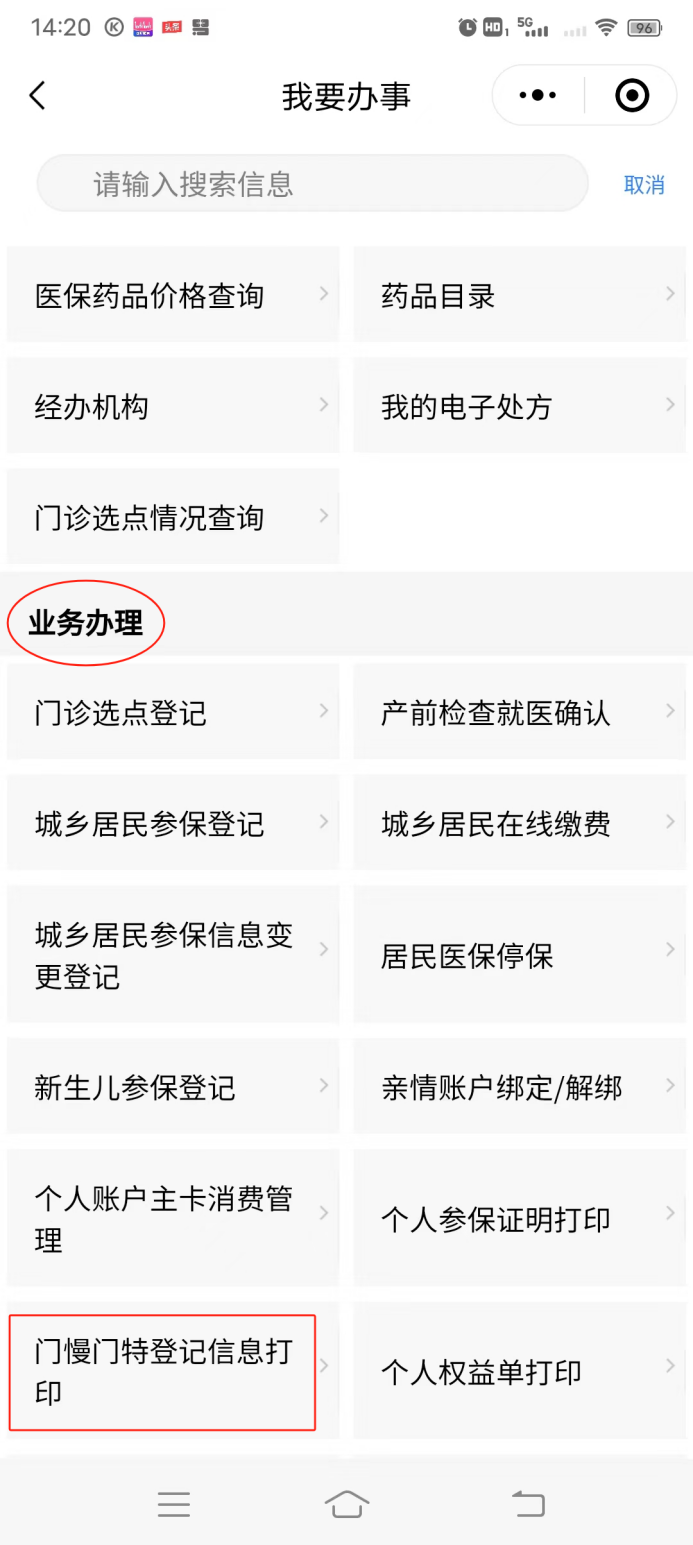Open 医保药品价格查询
The image size is (693, 1545).
[x=173, y=296]
